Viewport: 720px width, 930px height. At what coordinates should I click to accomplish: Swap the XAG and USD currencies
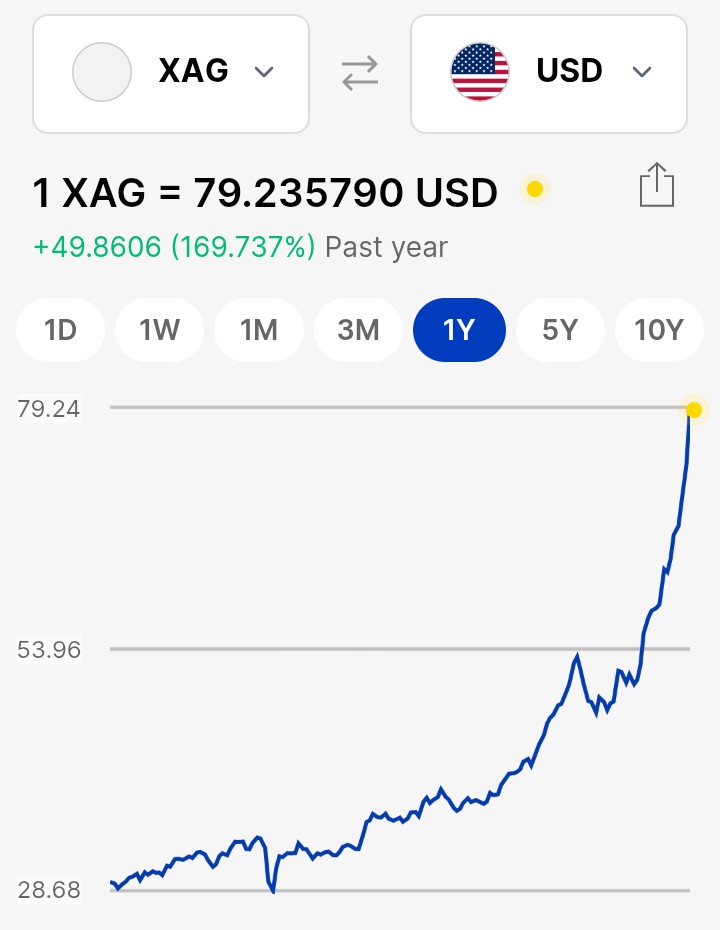(x=360, y=73)
